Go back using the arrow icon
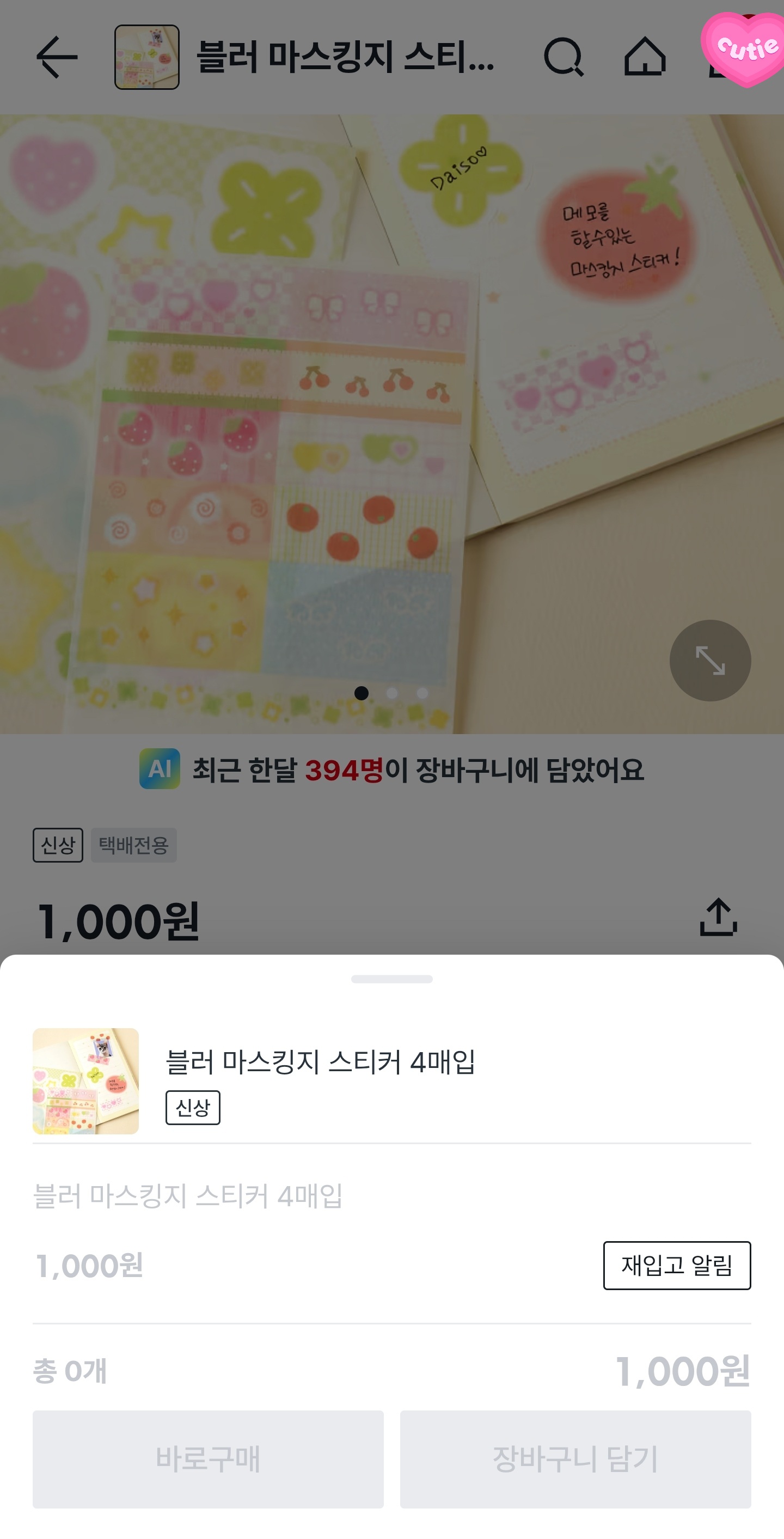Image resolution: width=784 pixels, height=1539 pixels. [x=57, y=57]
